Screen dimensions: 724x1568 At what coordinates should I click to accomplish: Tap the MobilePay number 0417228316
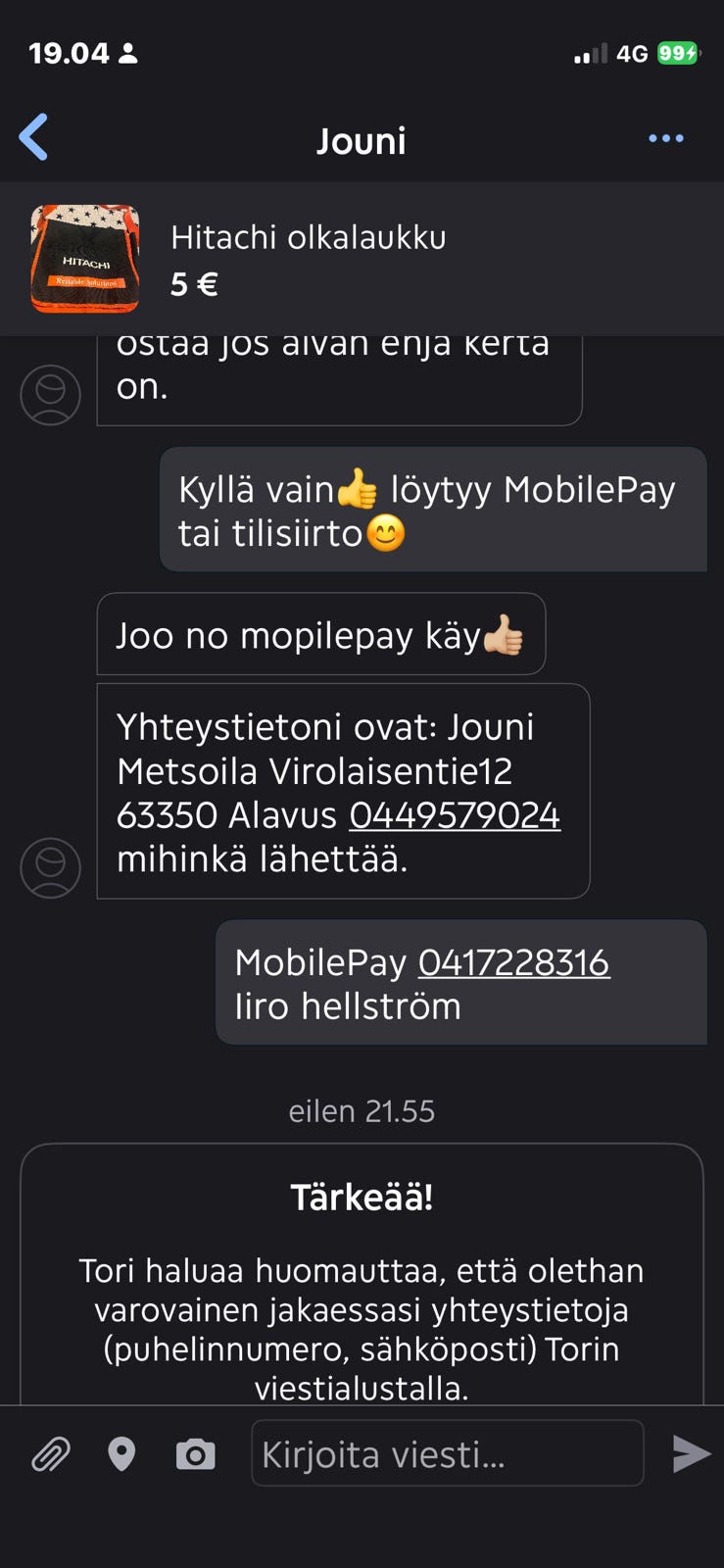(513, 963)
